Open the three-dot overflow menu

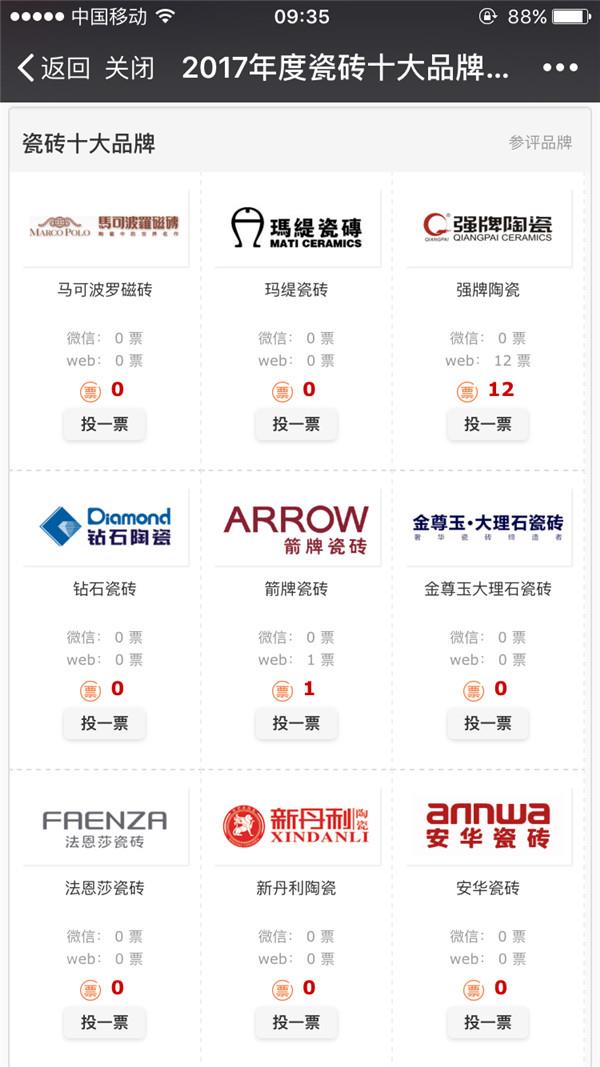560,68
